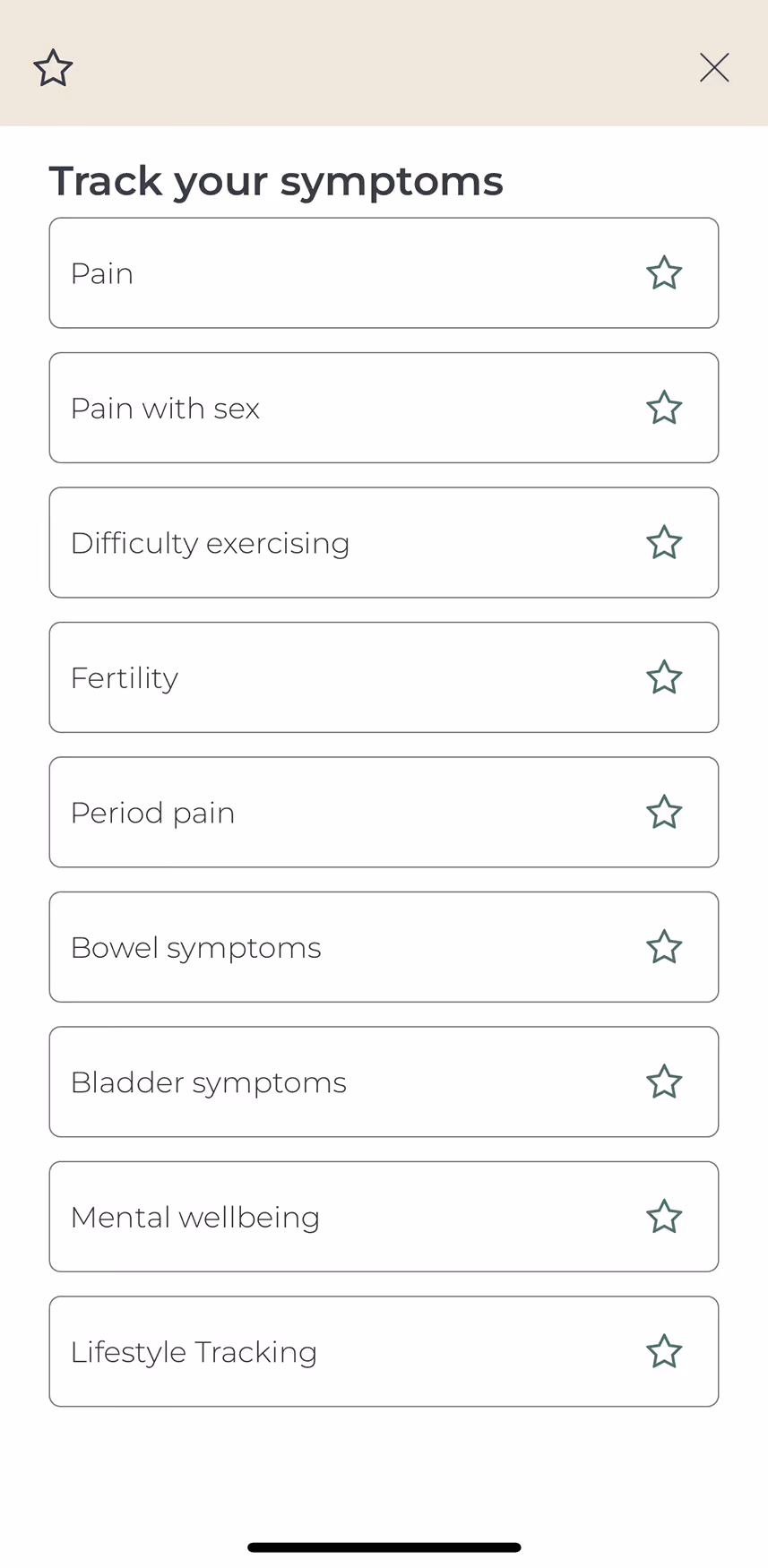
Task: Favorite the Pain with sex symptom
Action: point(664,409)
